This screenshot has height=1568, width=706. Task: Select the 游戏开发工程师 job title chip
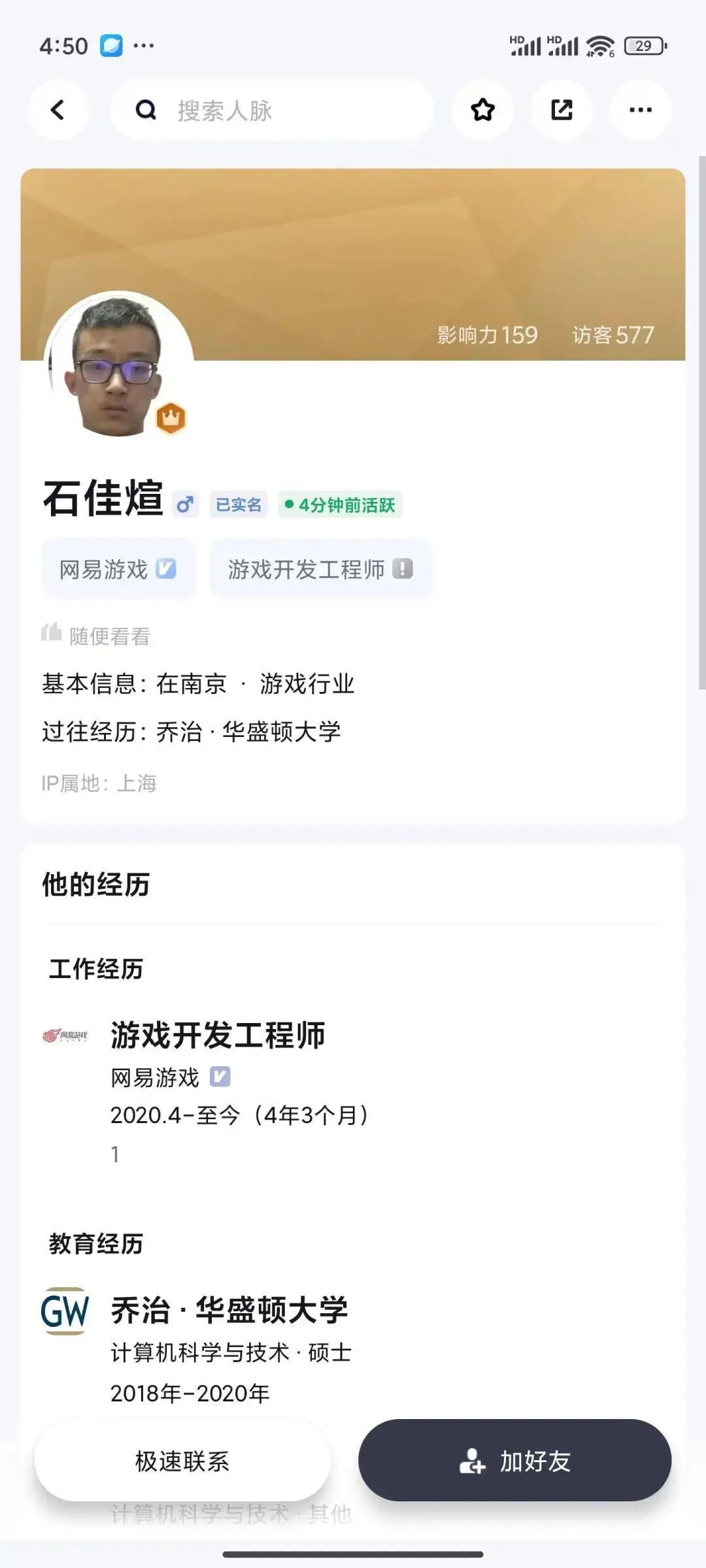pos(321,569)
